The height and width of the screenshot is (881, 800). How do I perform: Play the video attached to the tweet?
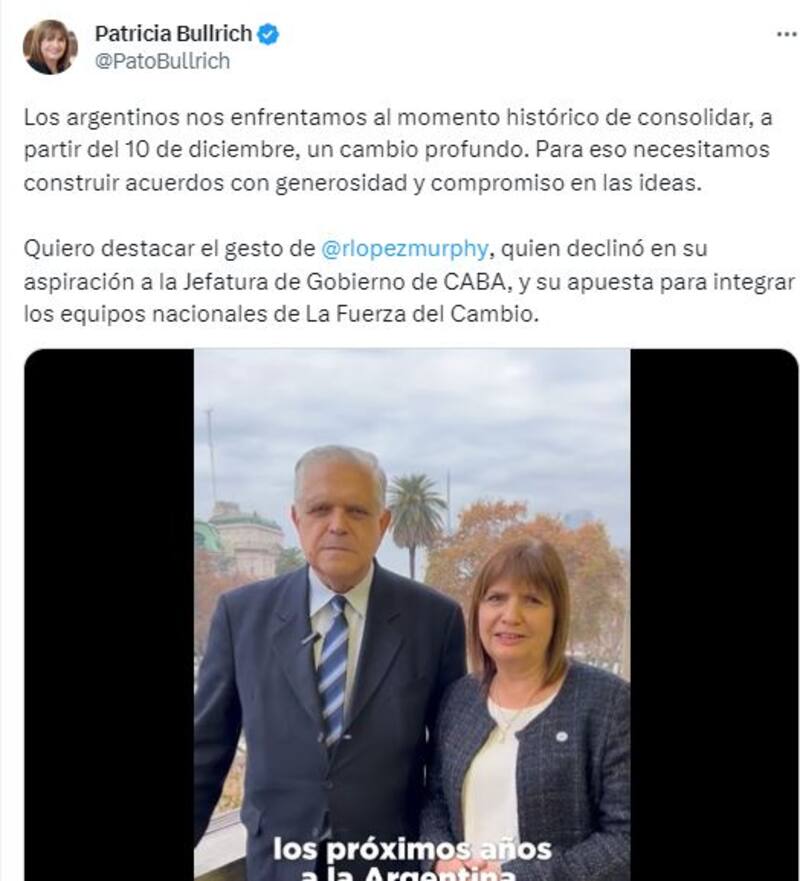411,614
